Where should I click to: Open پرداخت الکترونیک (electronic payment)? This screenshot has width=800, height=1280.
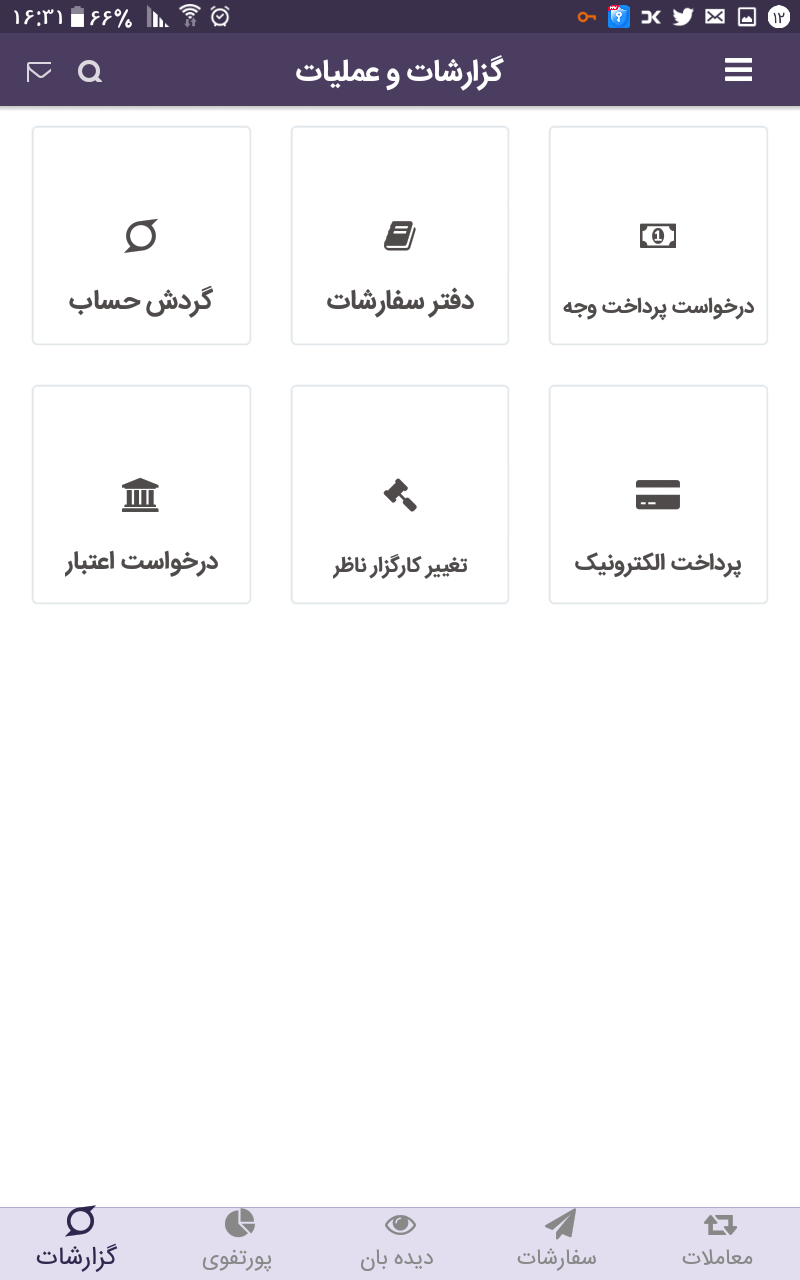tap(658, 494)
